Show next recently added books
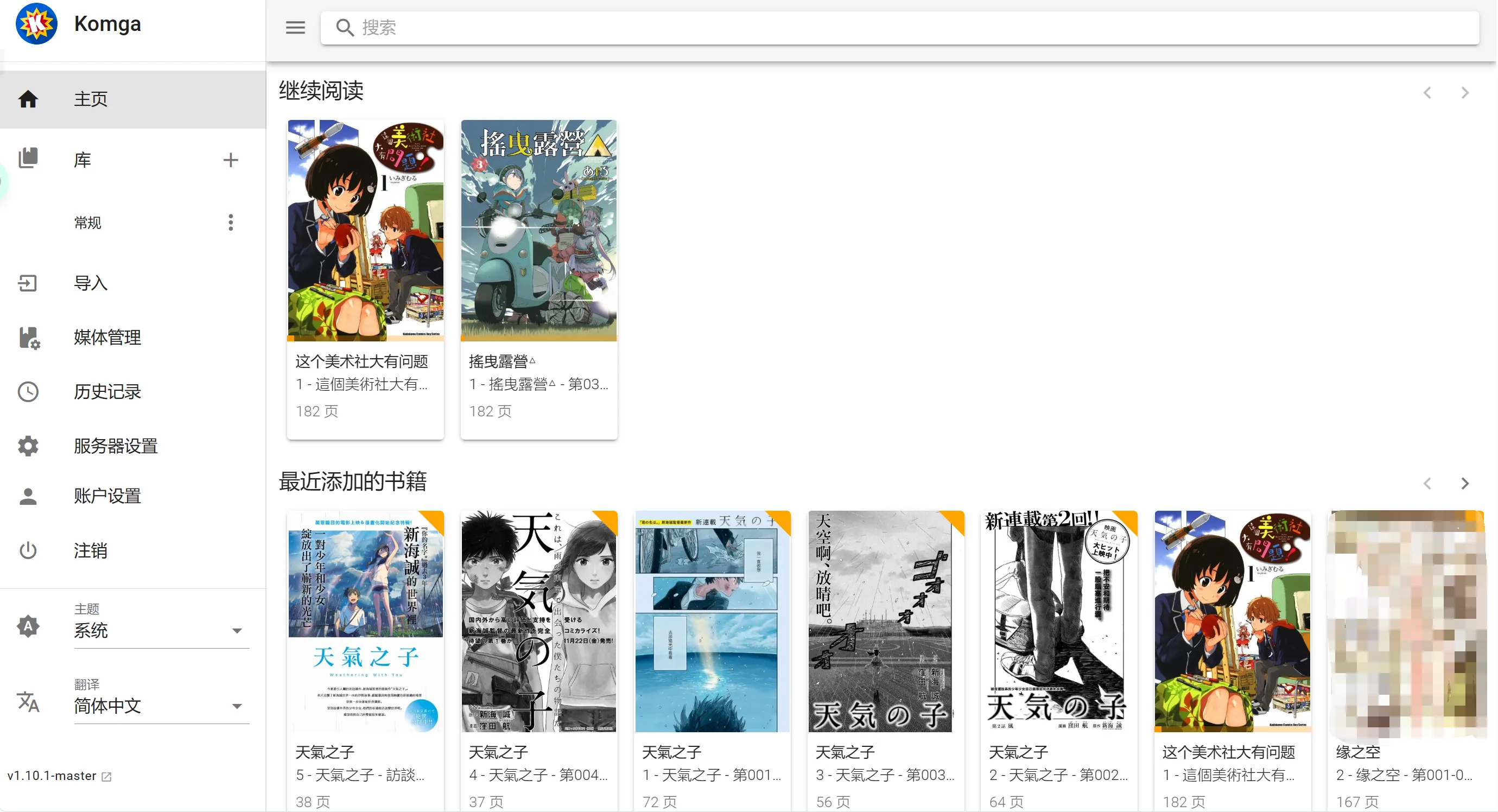This screenshot has width=1498, height=812. (1465, 484)
